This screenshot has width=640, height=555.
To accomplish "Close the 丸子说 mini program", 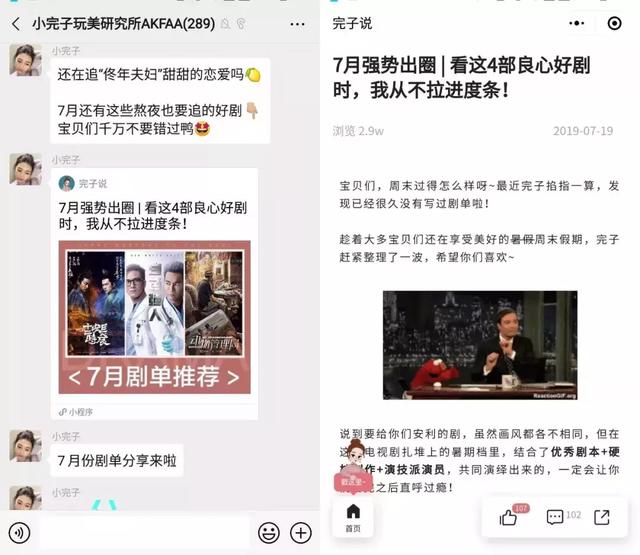I will coord(615,22).
